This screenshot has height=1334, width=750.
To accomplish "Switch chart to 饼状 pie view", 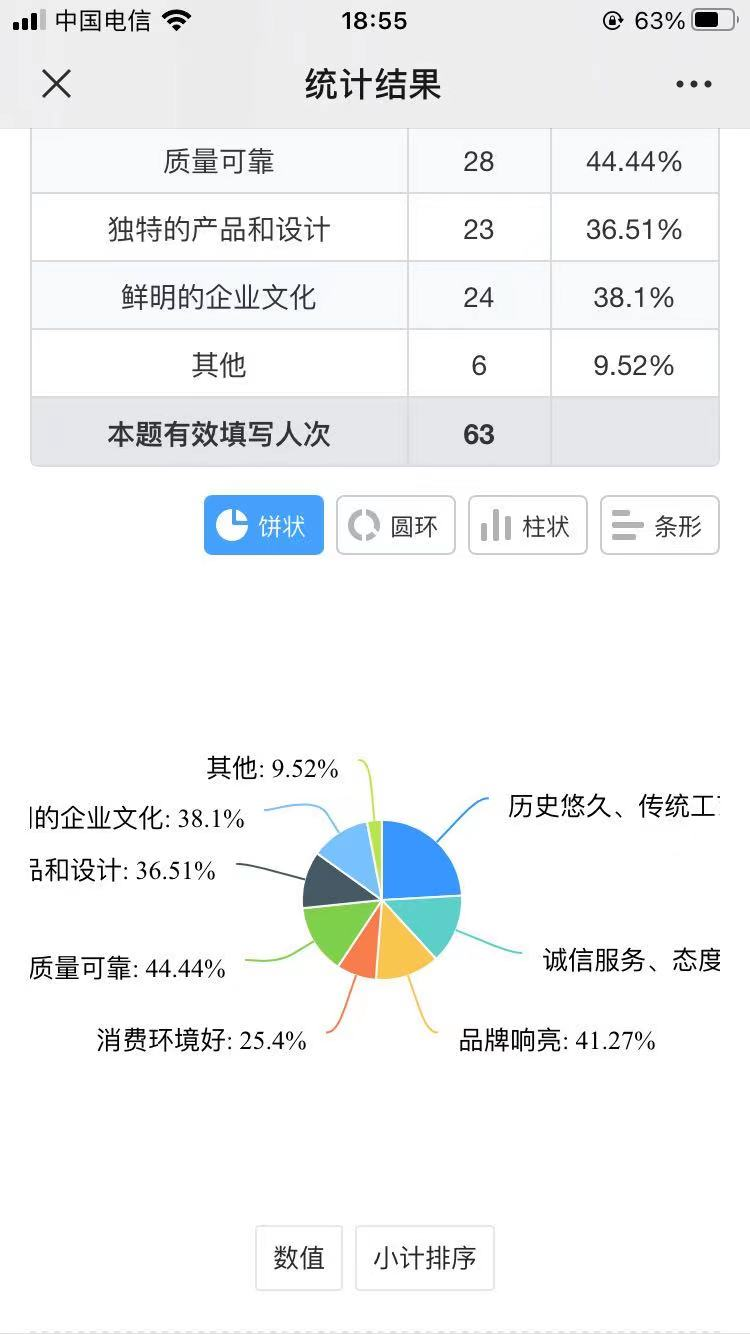I will (x=264, y=525).
